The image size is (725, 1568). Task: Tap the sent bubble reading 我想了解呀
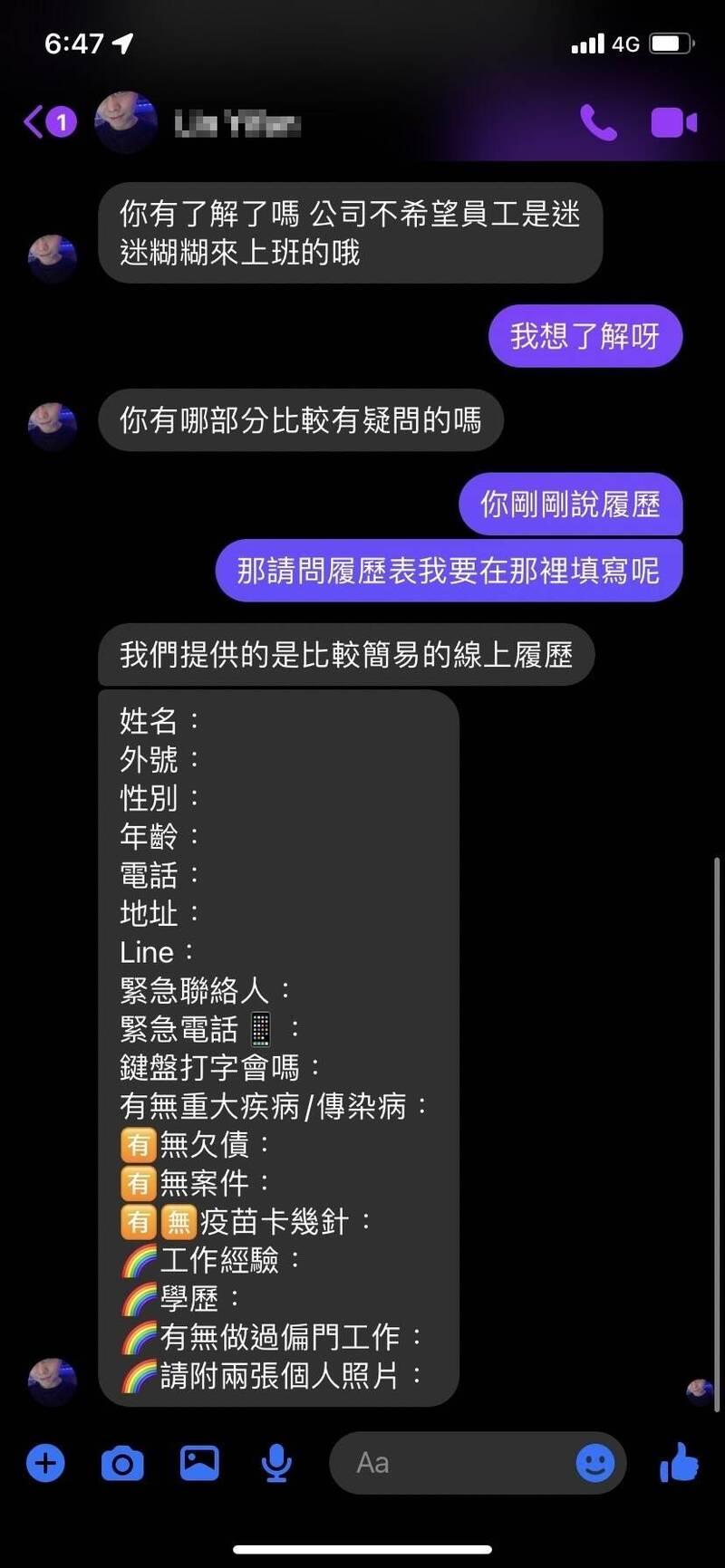click(x=585, y=336)
